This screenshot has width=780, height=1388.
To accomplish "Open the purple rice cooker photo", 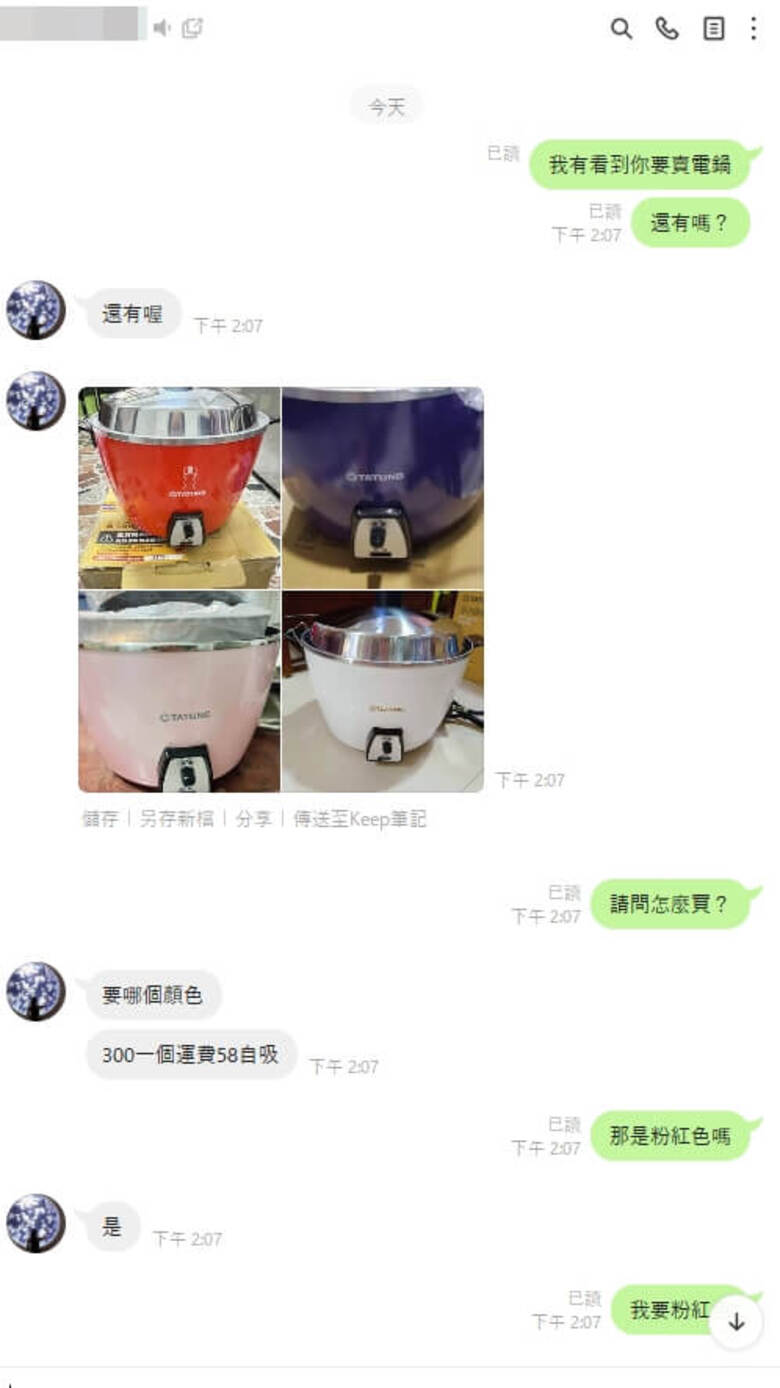I will (383, 487).
